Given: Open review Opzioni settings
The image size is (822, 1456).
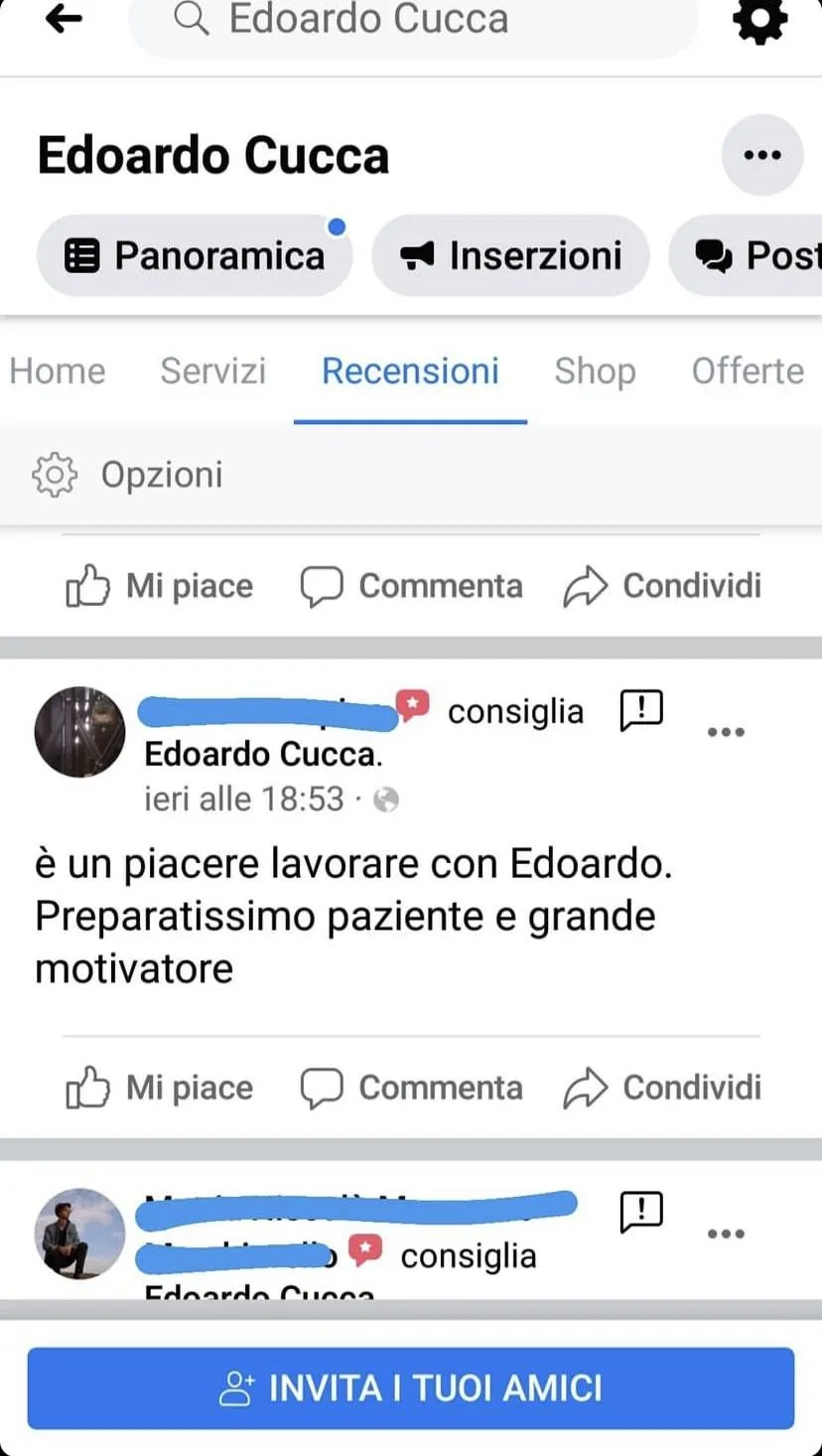Looking at the screenshot, I should point(127,475).
